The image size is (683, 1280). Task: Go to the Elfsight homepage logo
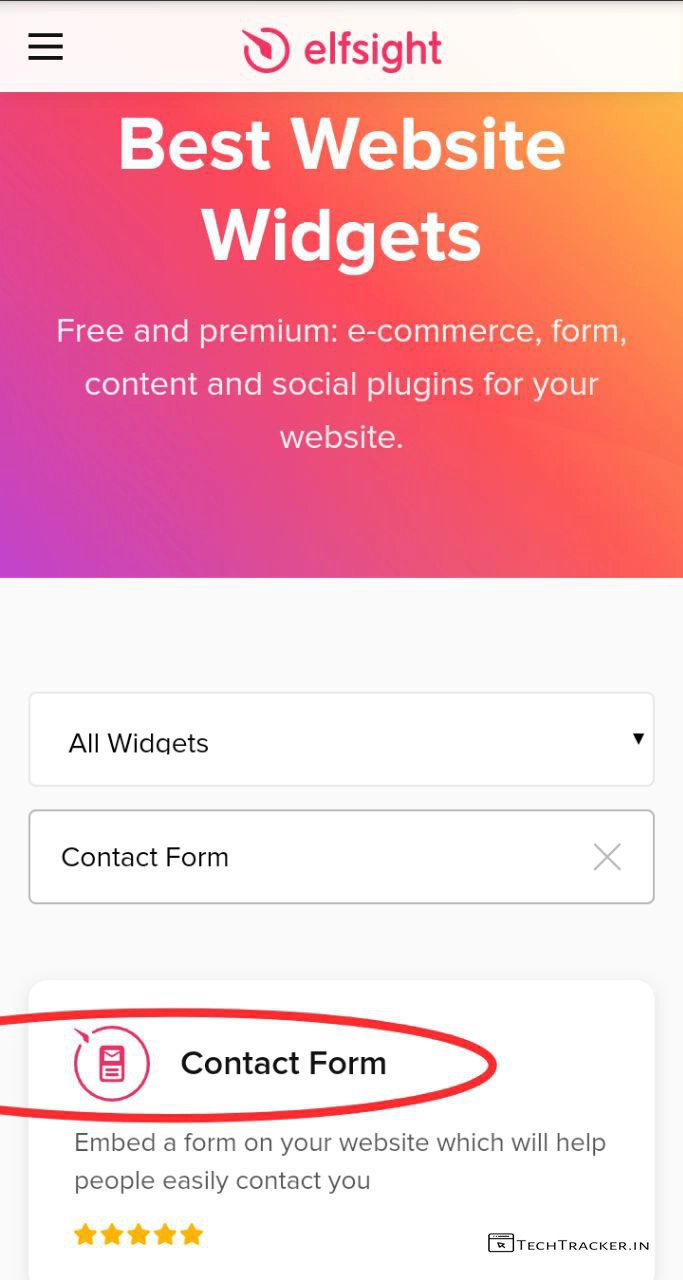(342, 49)
